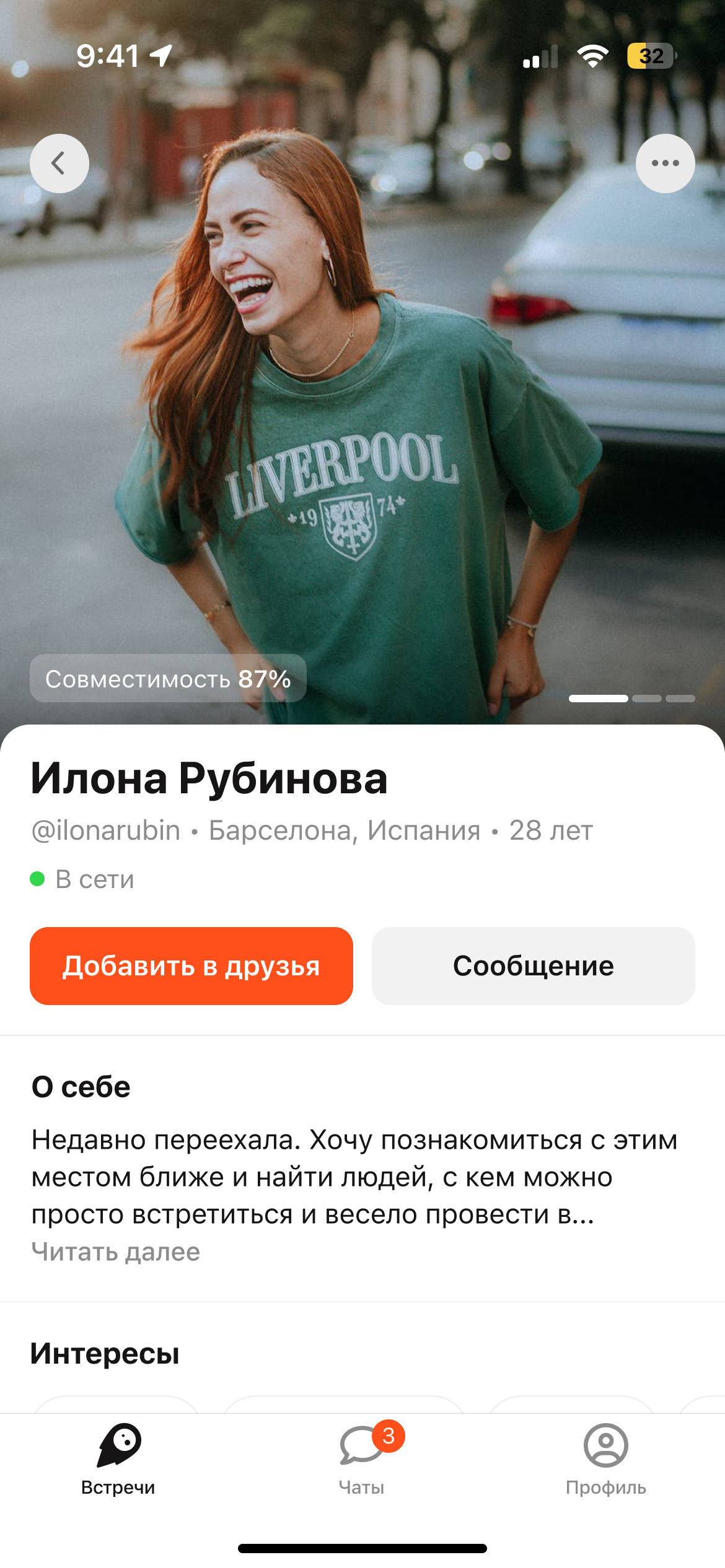The height and width of the screenshot is (1568, 725).
Task: Open the Чаты tab
Action: [362, 1458]
